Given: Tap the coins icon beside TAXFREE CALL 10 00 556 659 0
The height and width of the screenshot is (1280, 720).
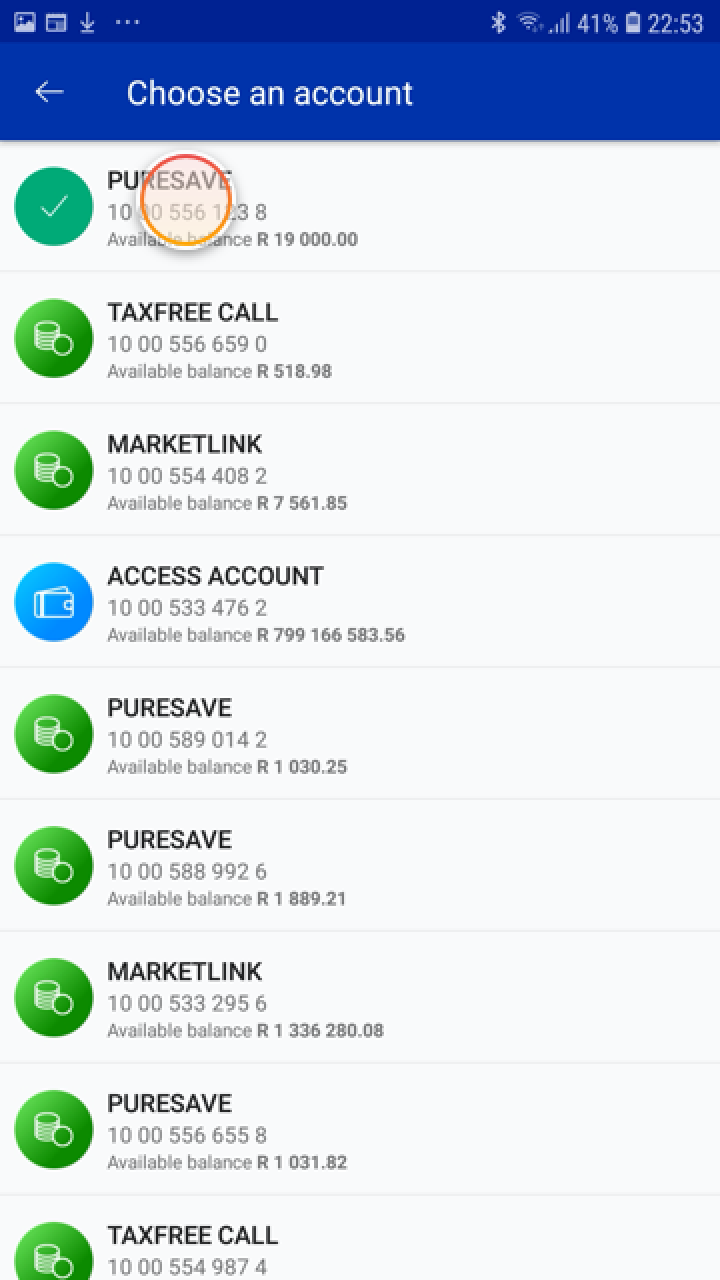Looking at the screenshot, I should tap(53, 338).
